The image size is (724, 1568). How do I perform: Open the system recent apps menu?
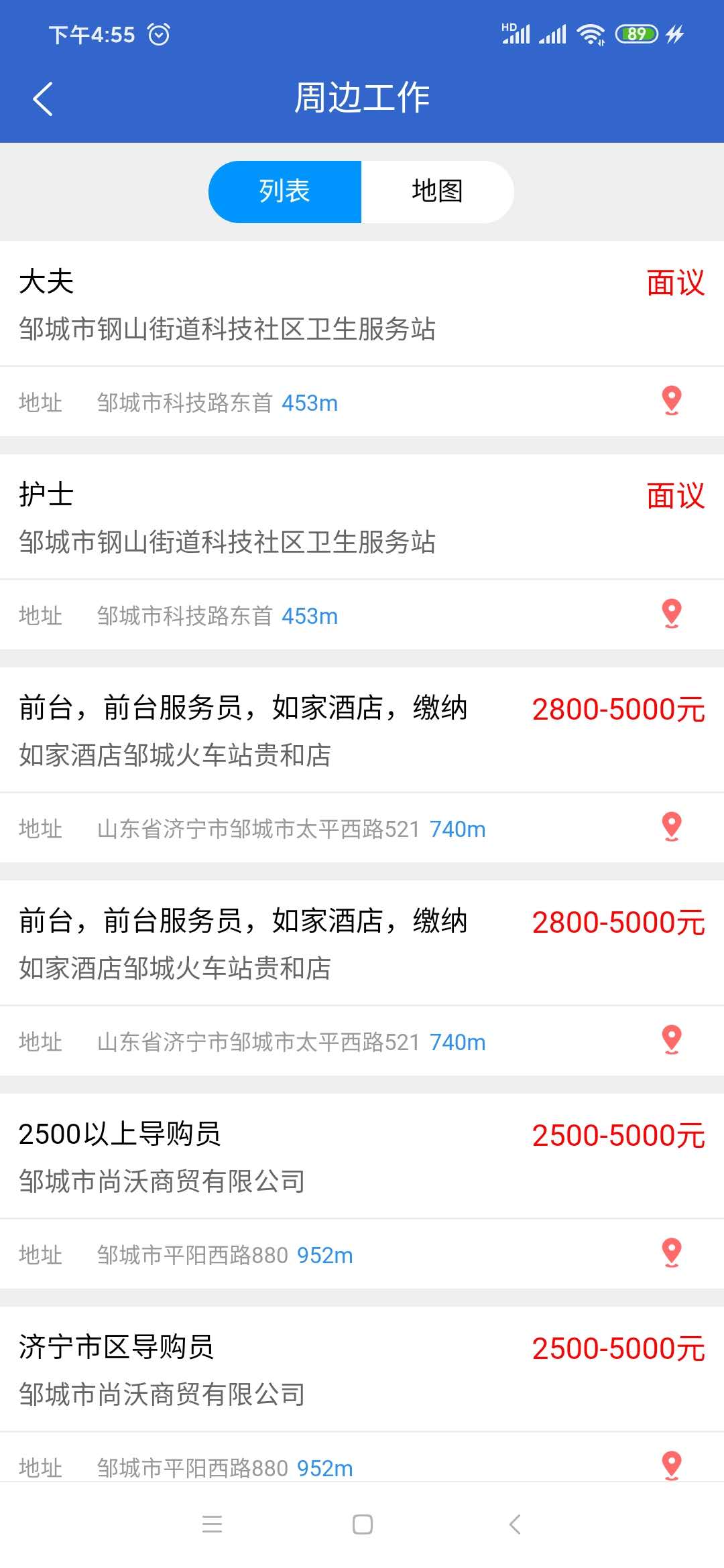212,1525
